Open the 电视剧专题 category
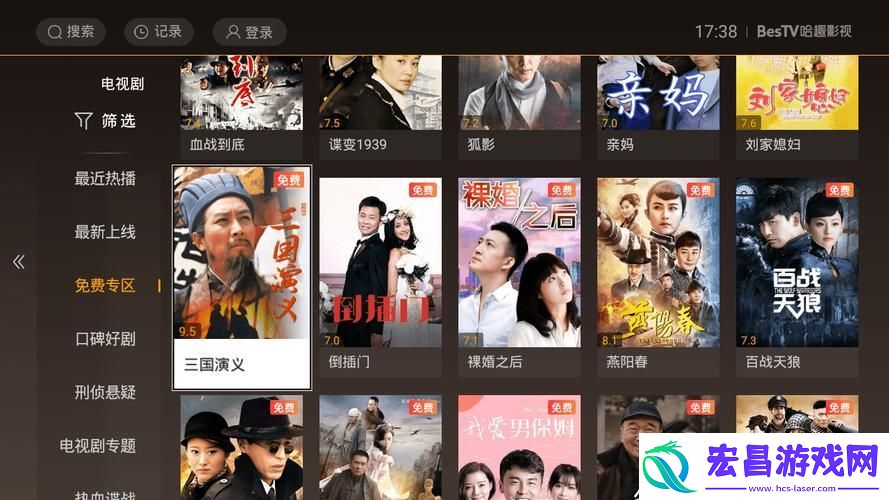 [x=97, y=446]
